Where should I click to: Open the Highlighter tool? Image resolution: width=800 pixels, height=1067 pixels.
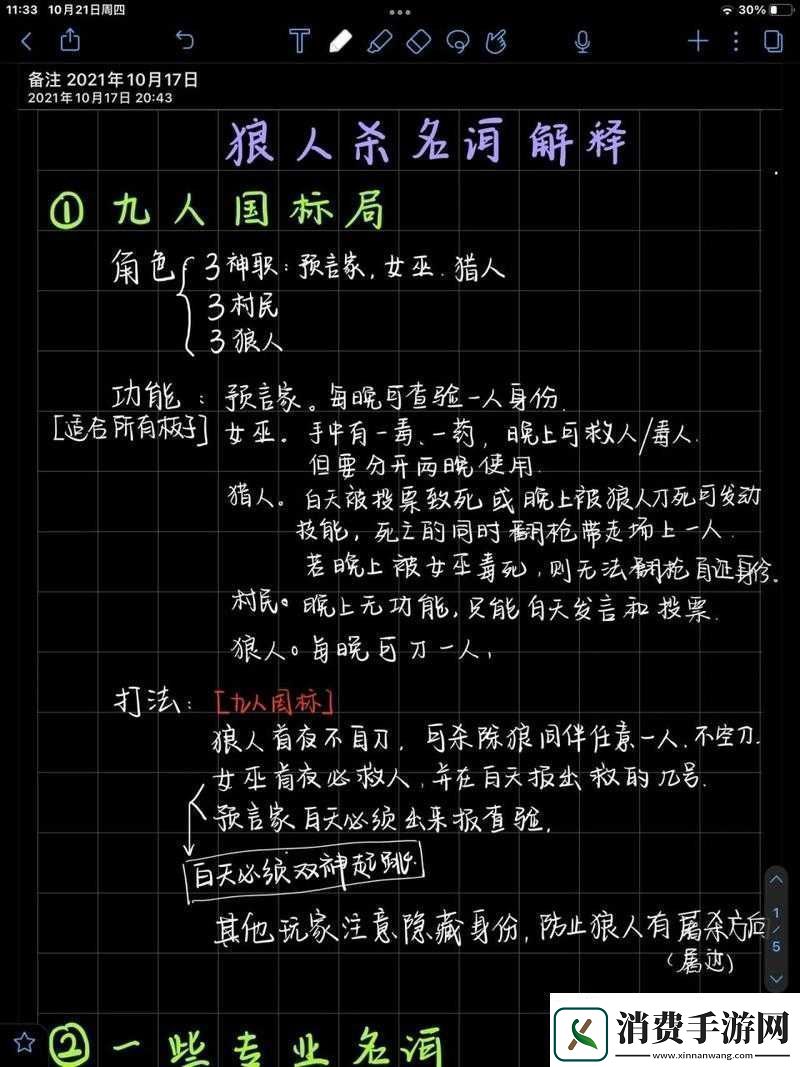(379, 42)
